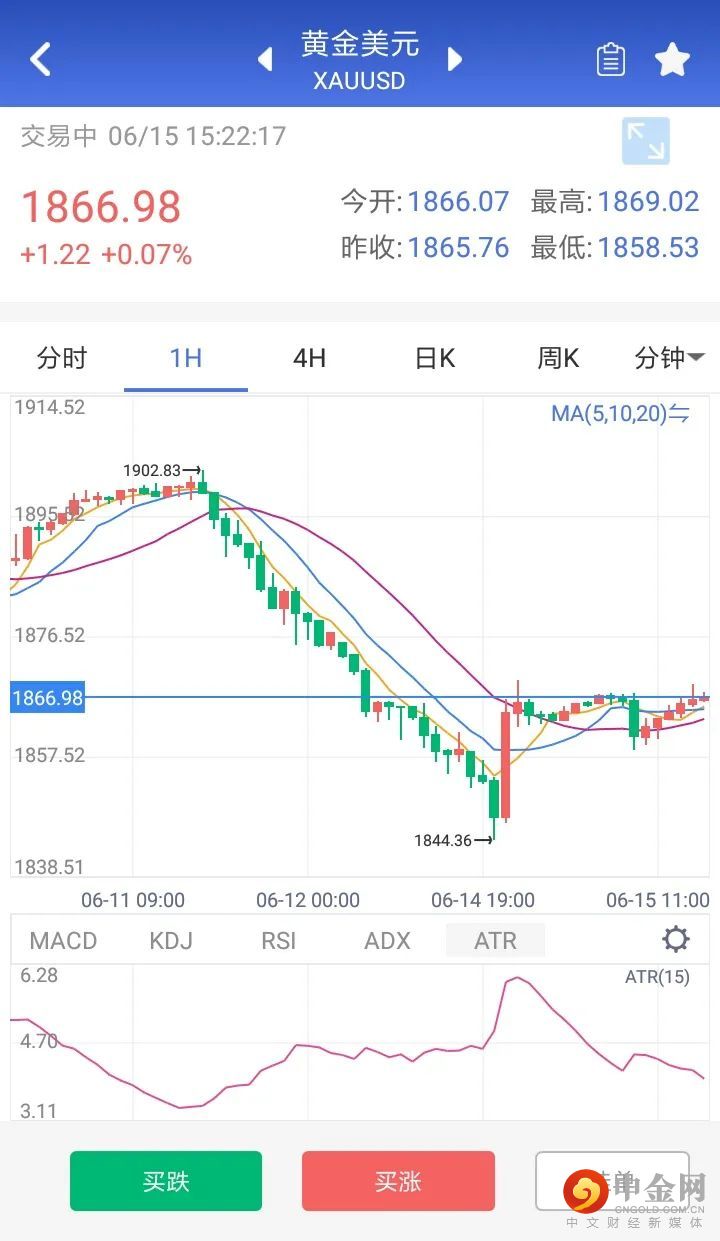Viewport: 720px width, 1241px height.
Task: Select the 1H timeframe tab
Action: point(186,358)
